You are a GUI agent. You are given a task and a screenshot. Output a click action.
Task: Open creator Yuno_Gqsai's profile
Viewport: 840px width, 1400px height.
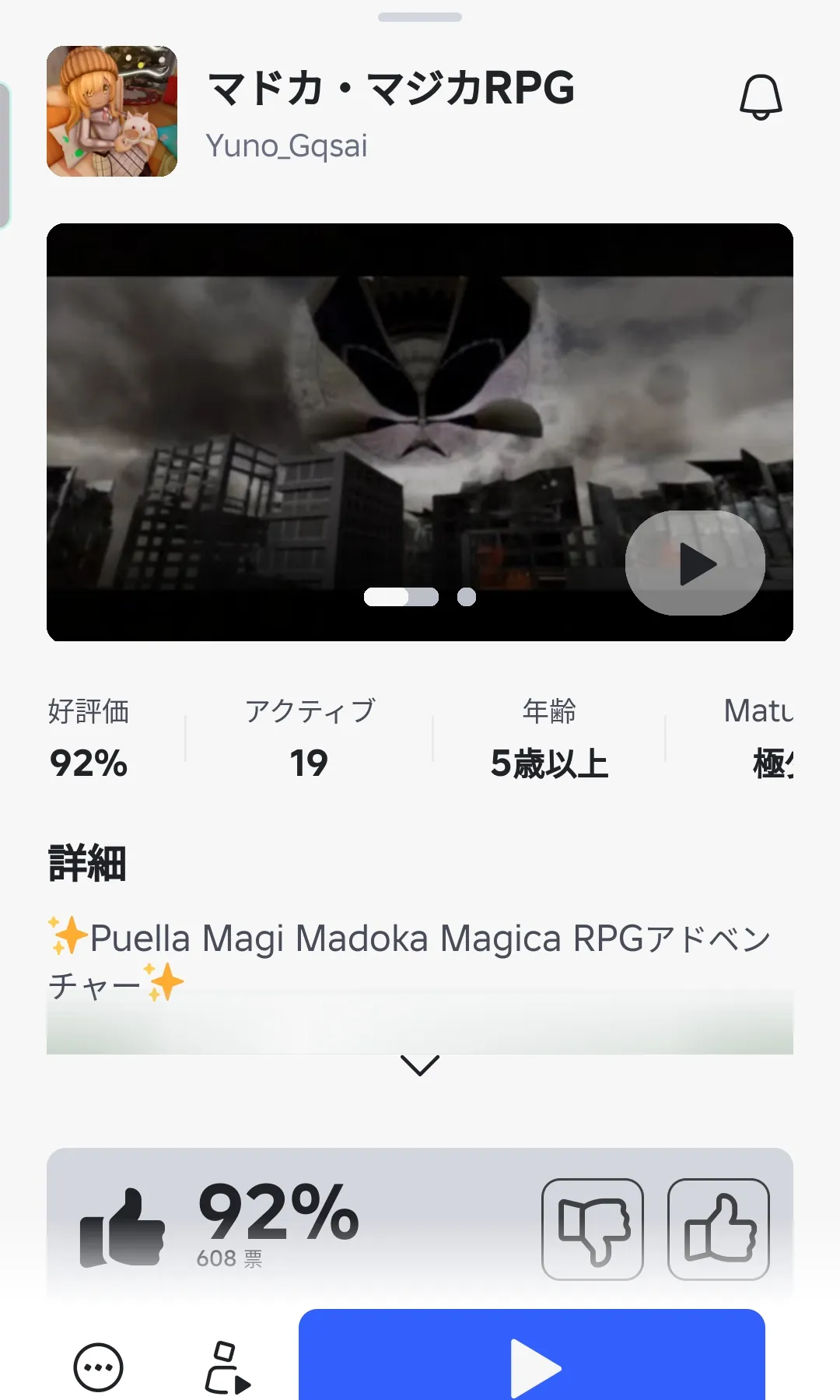click(286, 146)
